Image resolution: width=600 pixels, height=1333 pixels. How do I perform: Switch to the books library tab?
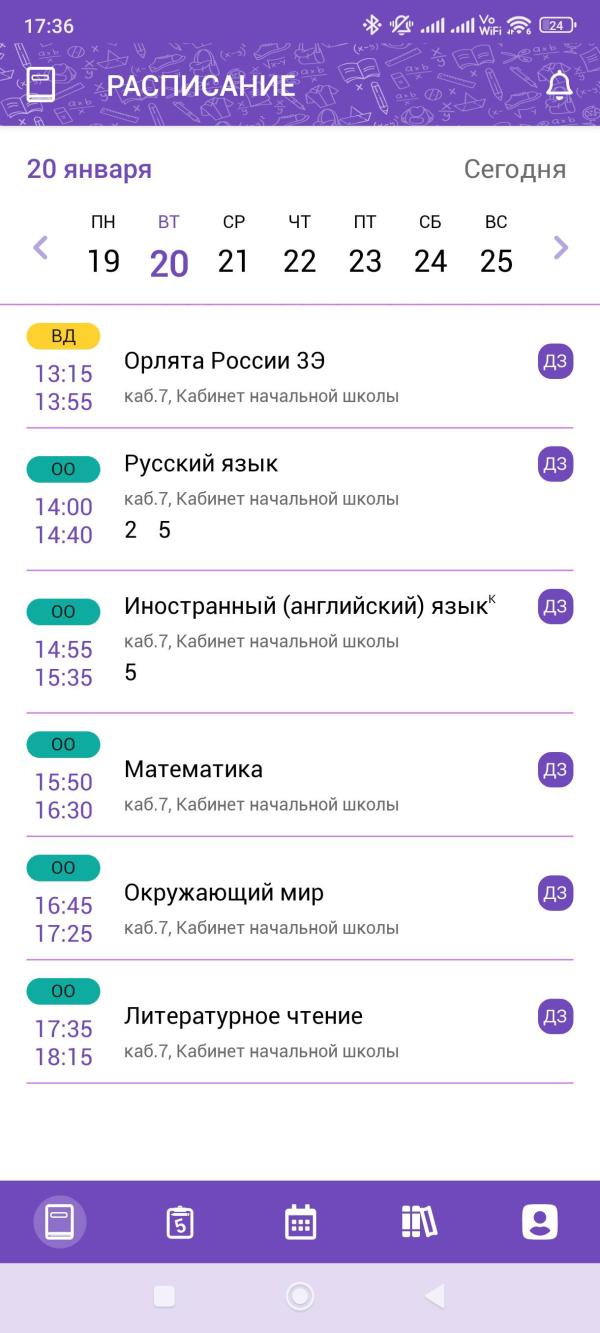point(420,1222)
